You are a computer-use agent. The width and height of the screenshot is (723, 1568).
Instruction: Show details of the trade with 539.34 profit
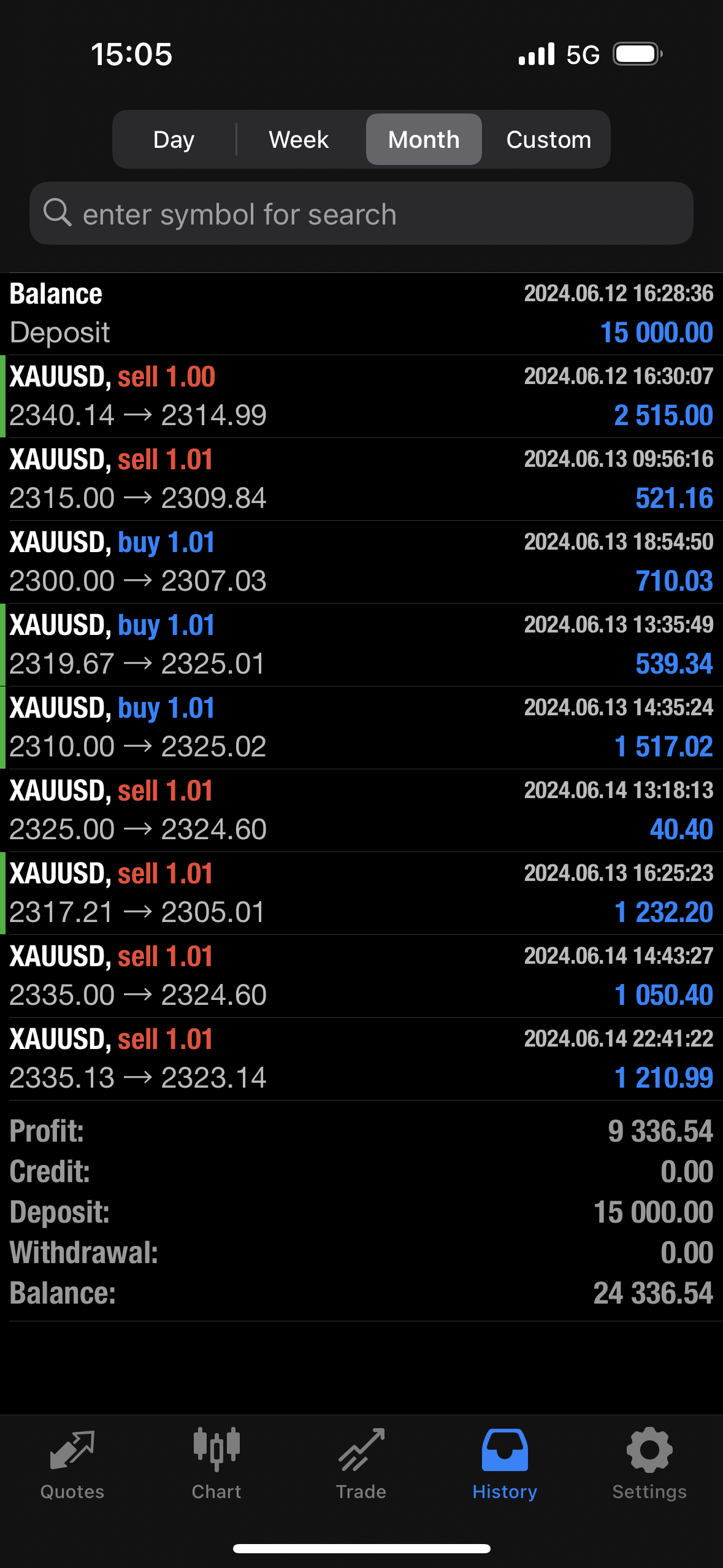pos(361,645)
